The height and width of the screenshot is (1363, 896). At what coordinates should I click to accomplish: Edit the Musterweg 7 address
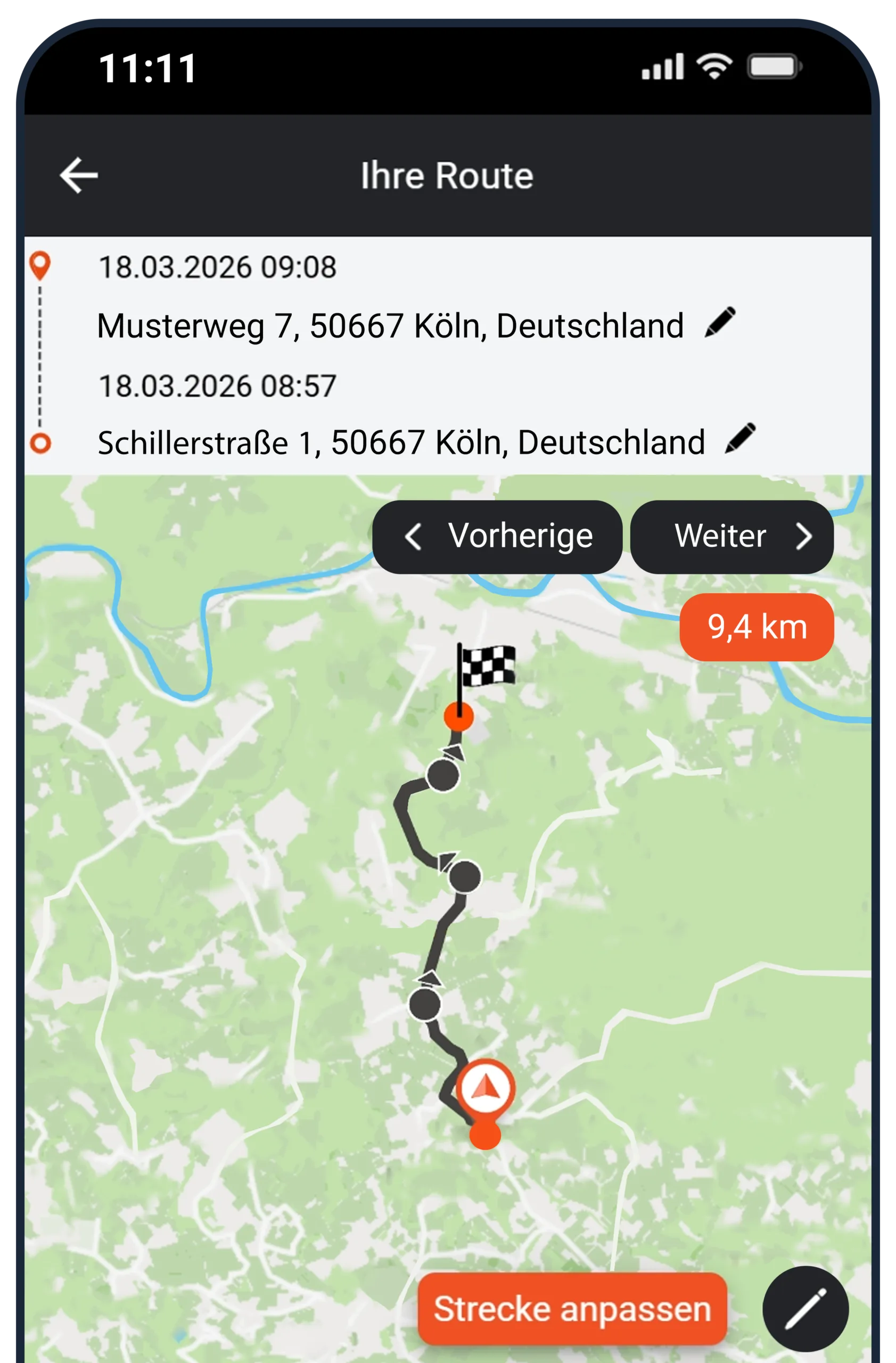coord(720,323)
